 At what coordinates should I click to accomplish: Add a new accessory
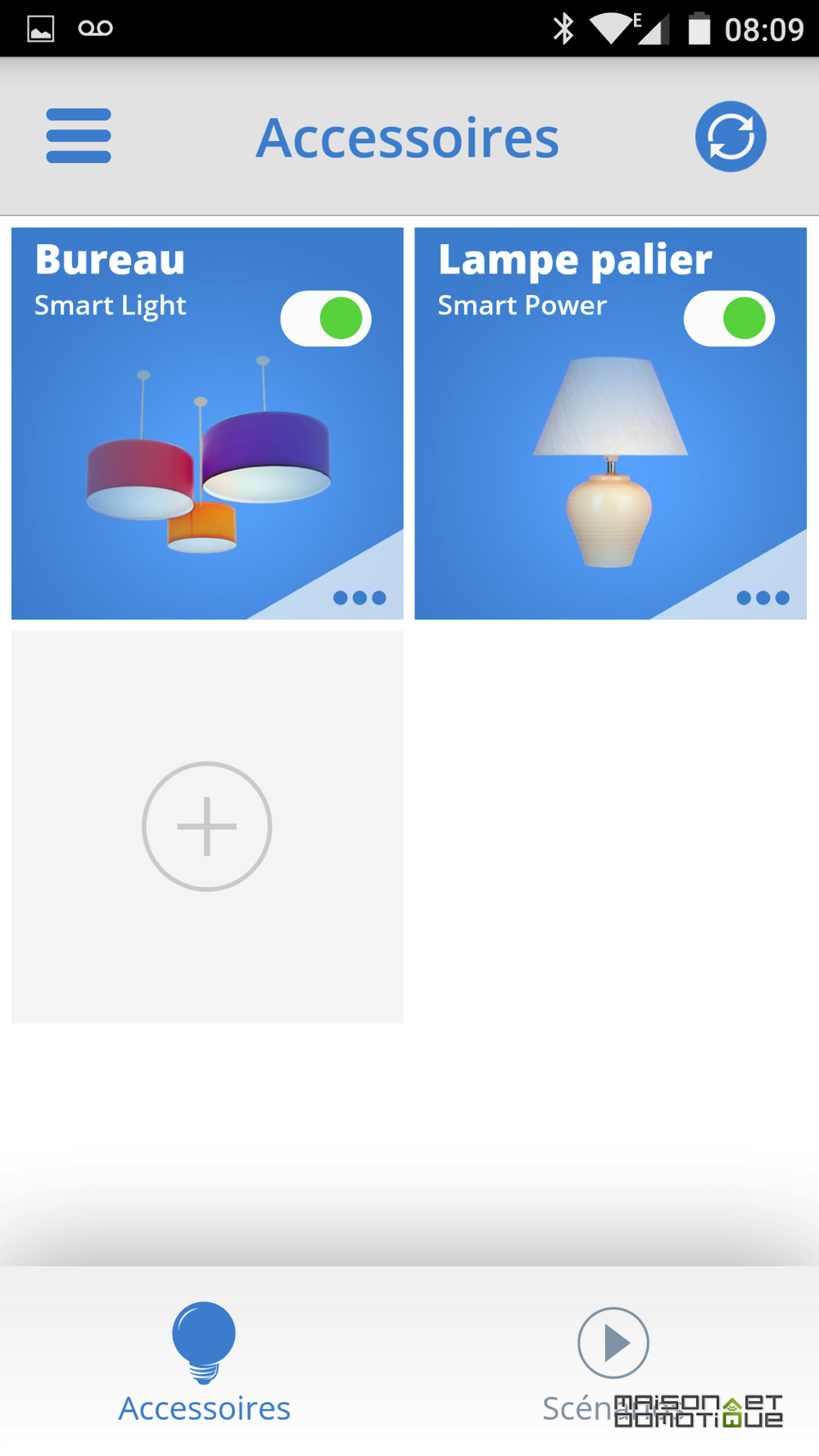(x=207, y=826)
